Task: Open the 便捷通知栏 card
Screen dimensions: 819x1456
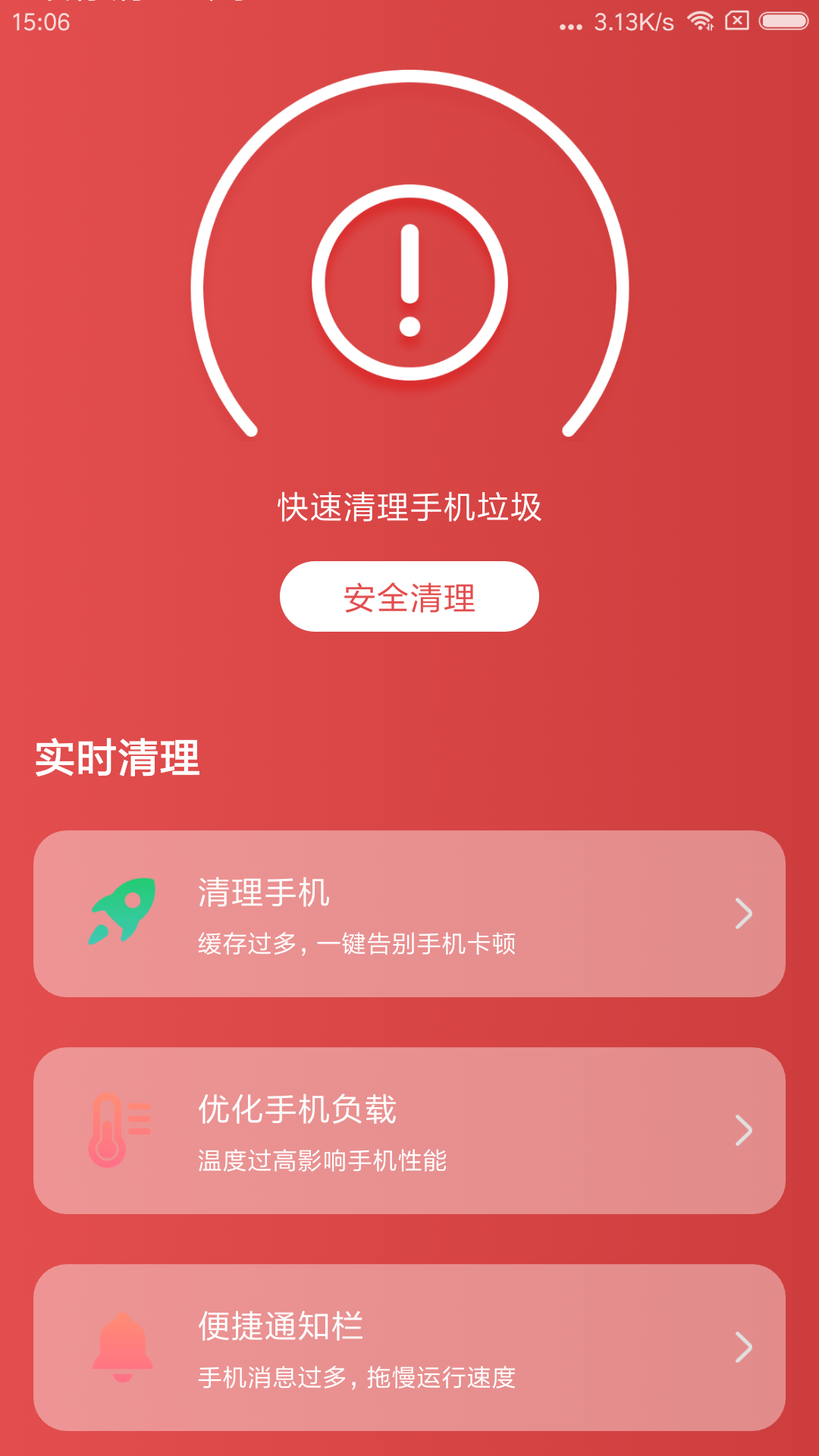Action: [409, 1348]
